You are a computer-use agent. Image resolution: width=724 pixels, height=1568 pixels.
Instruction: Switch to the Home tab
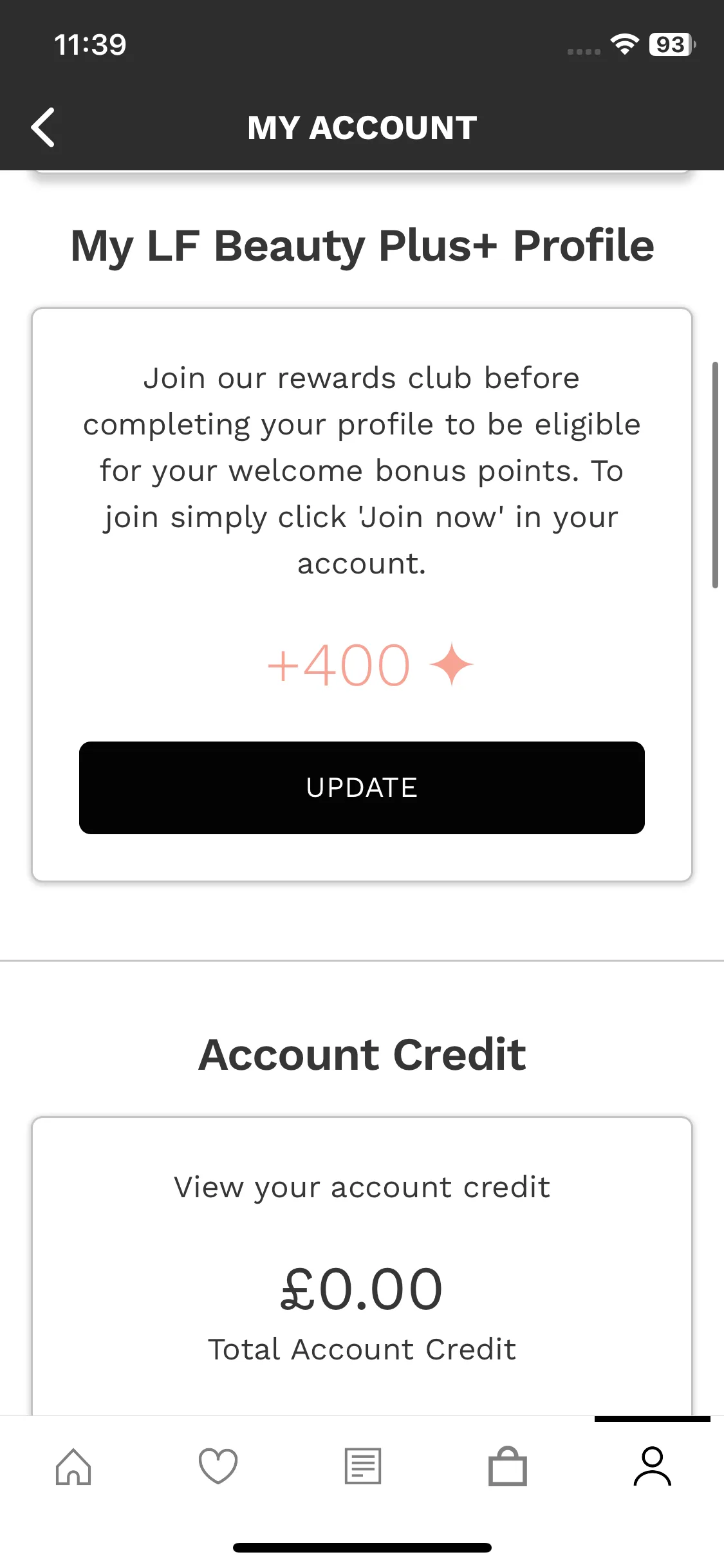73,1466
